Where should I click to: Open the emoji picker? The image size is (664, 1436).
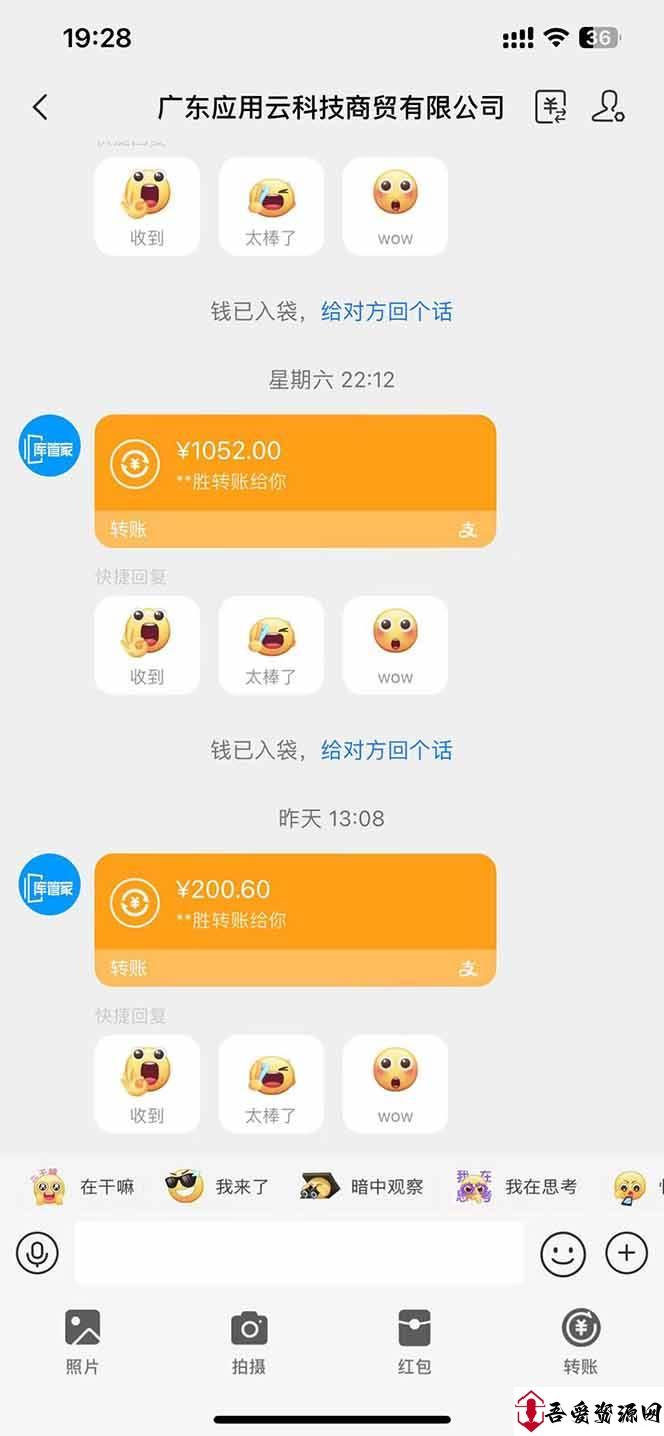(563, 1253)
